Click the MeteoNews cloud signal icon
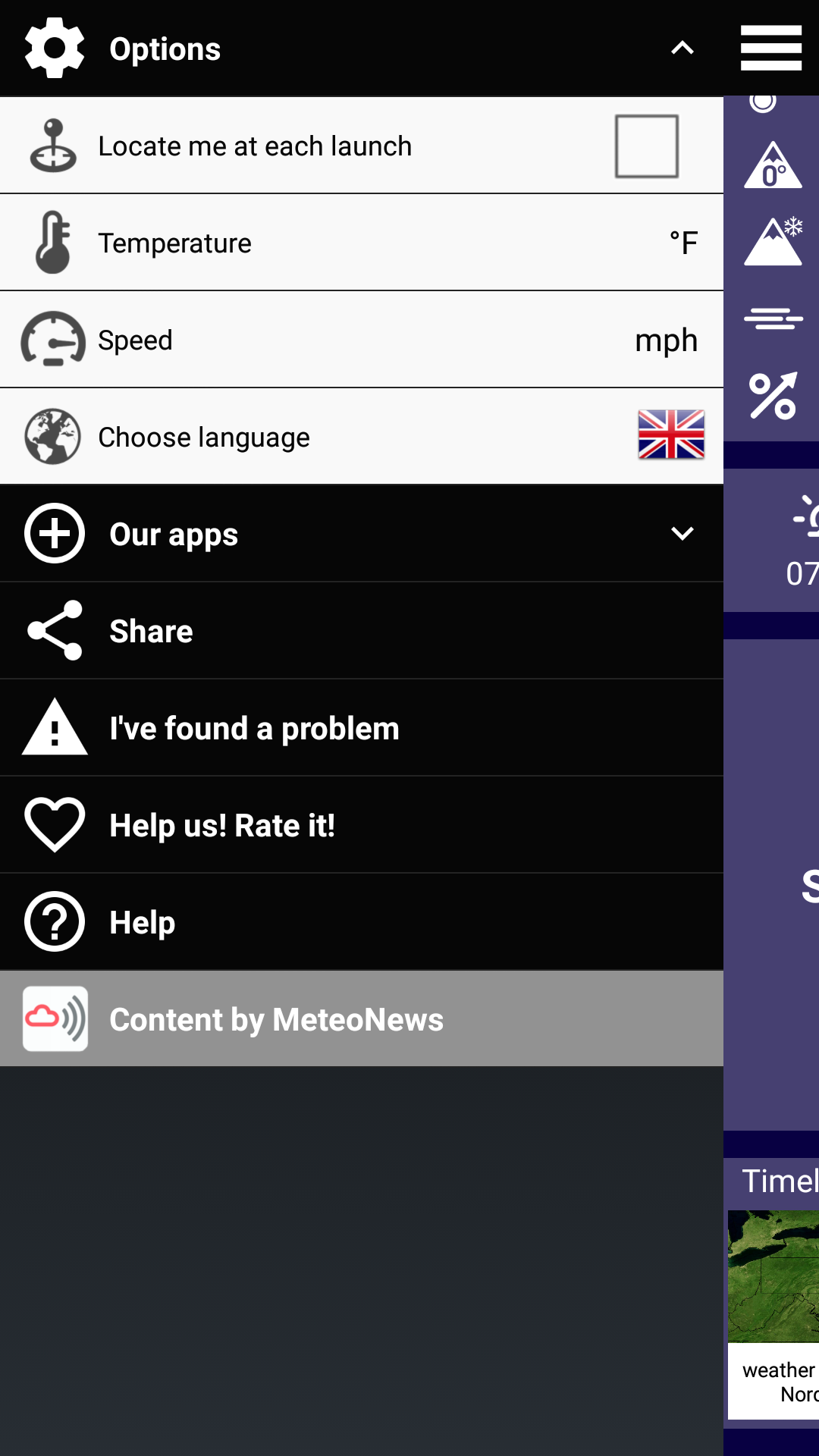Screen dimensions: 819x1456 (54, 1019)
